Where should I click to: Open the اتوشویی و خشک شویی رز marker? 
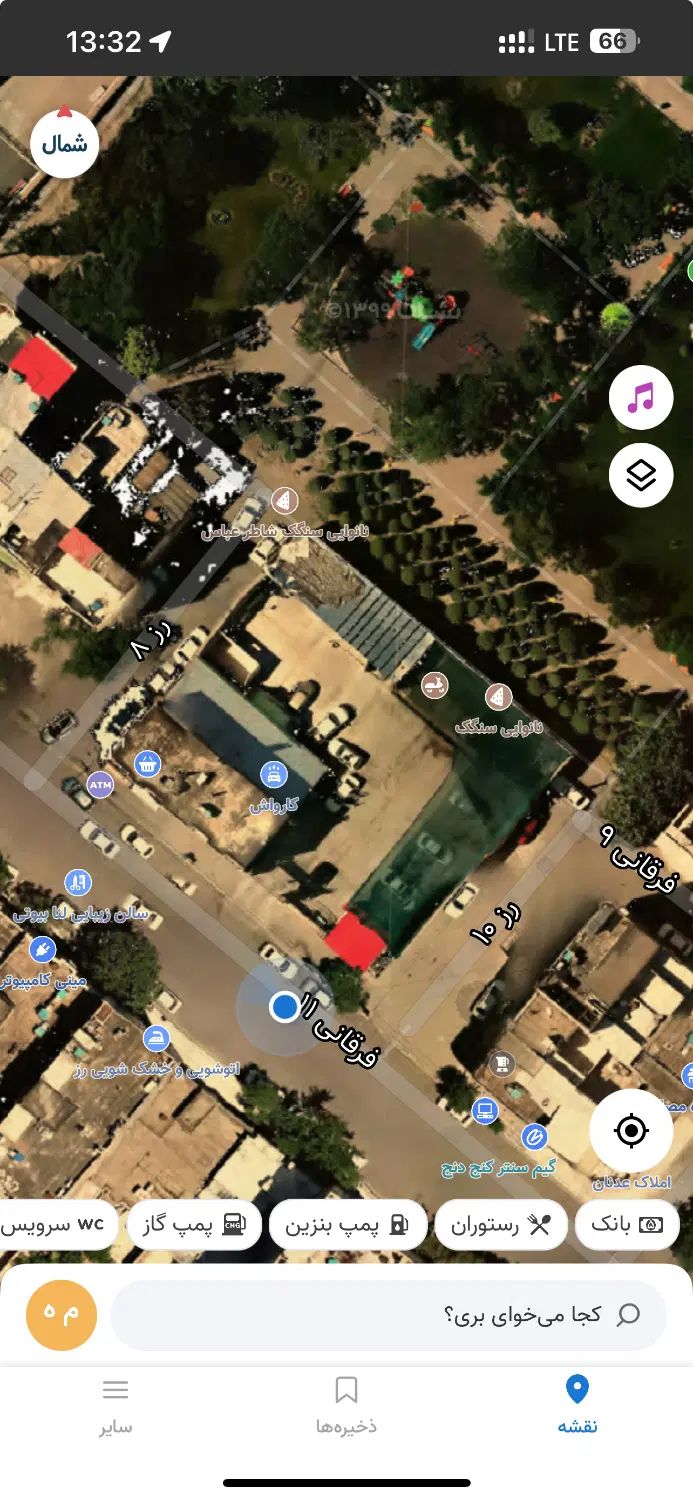[x=157, y=1038]
